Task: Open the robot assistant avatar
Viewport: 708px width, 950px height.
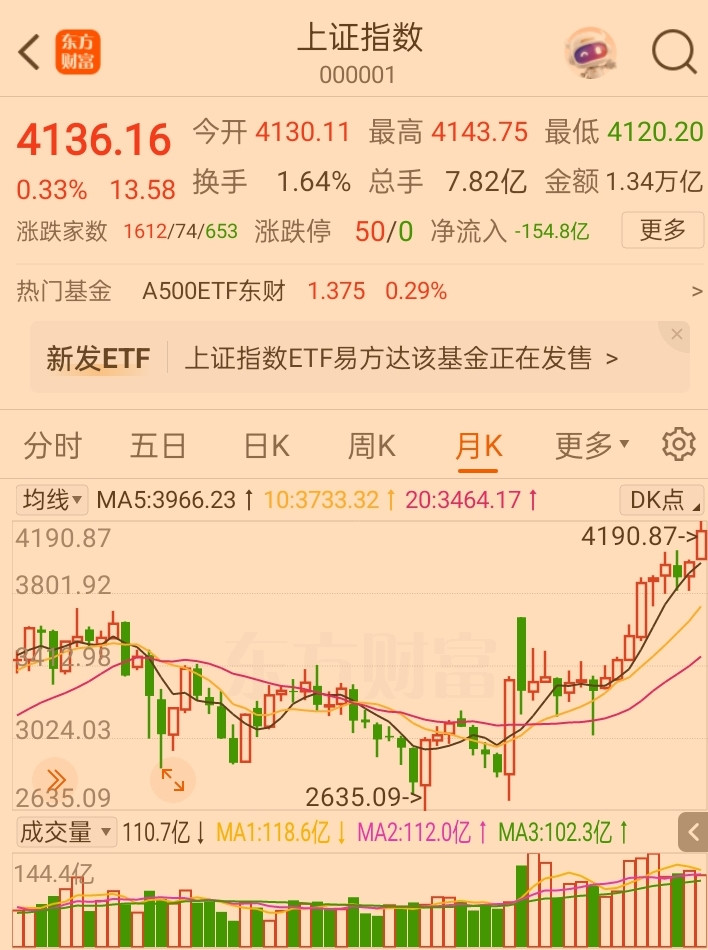Action: point(590,52)
